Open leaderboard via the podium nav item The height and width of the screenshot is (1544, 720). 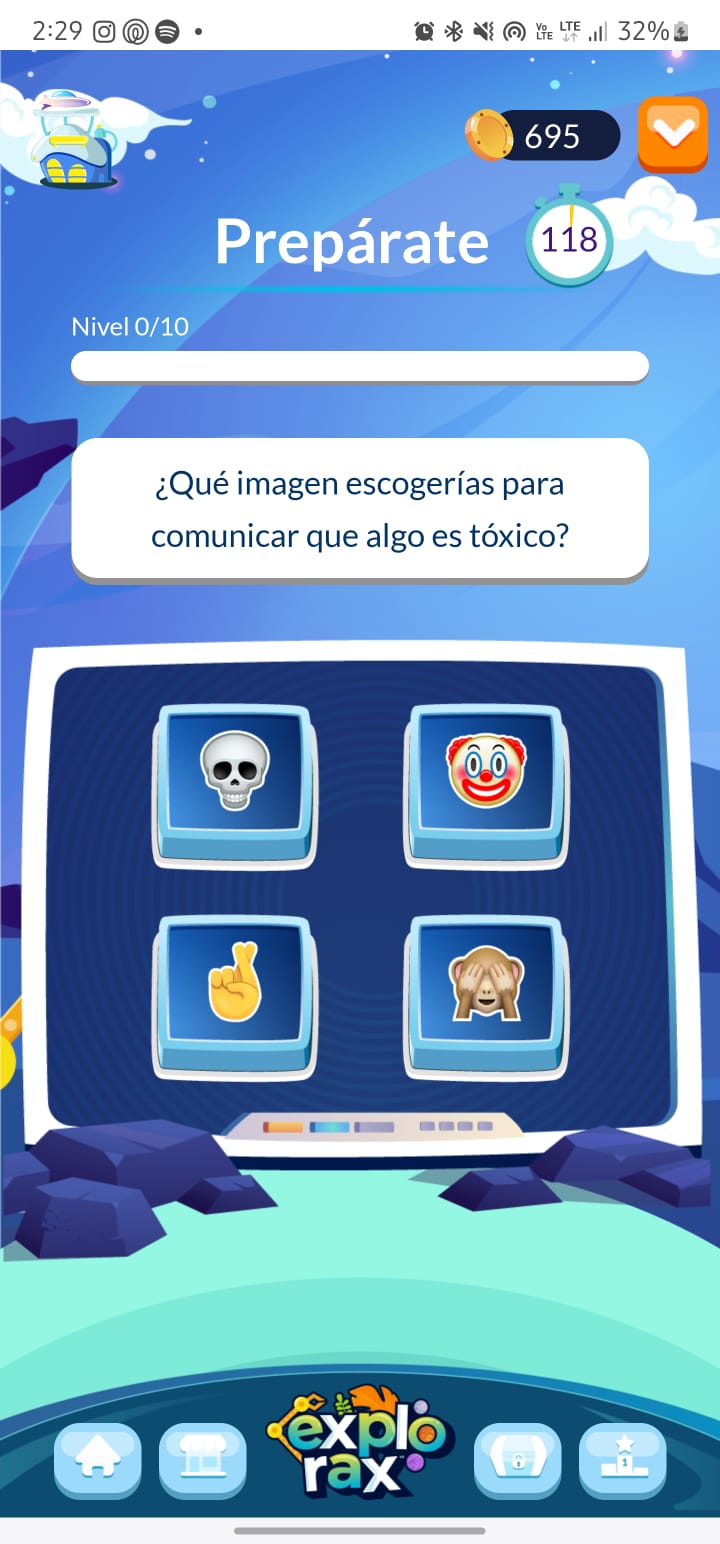(622, 1462)
